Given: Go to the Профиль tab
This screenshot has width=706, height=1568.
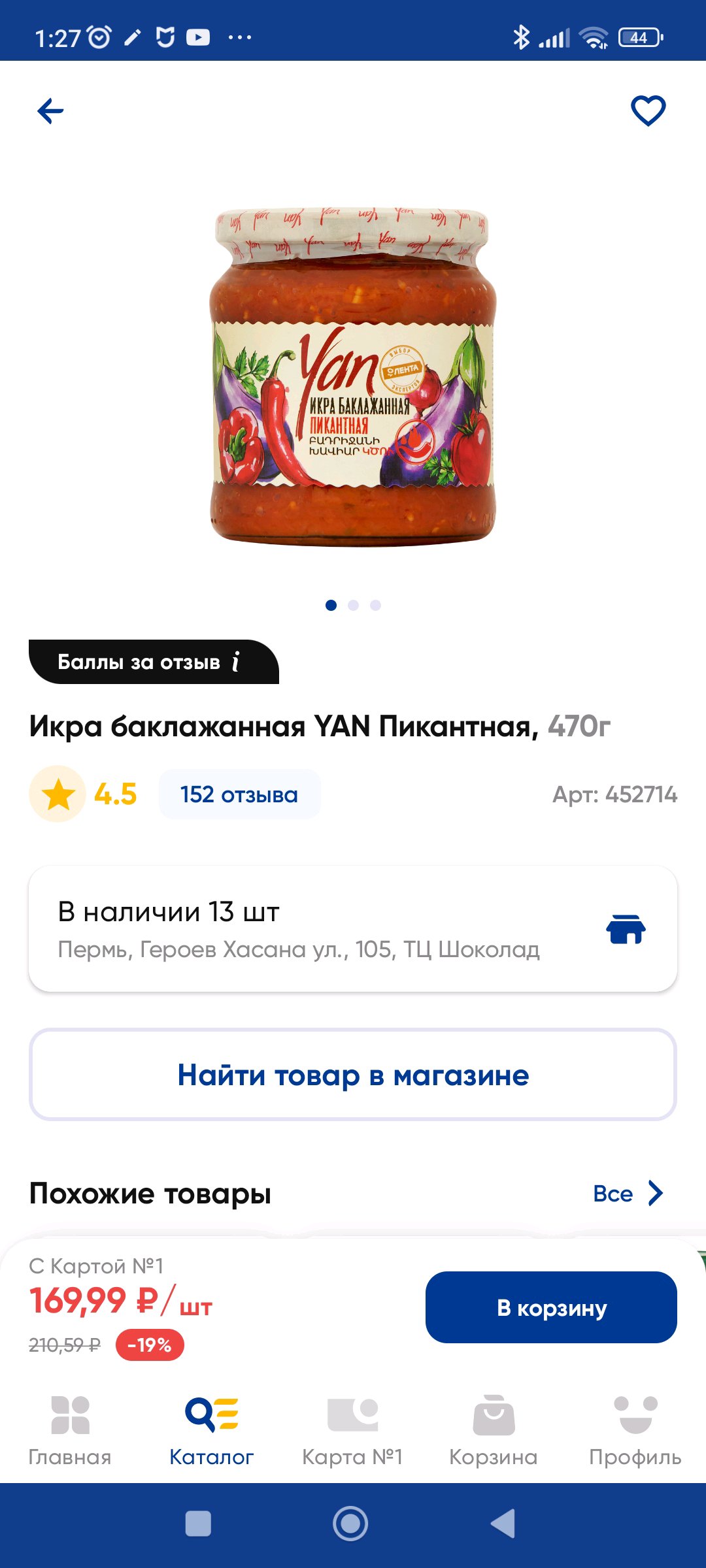Looking at the screenshot, I should pyautogui.click(x=635, y=1431).
